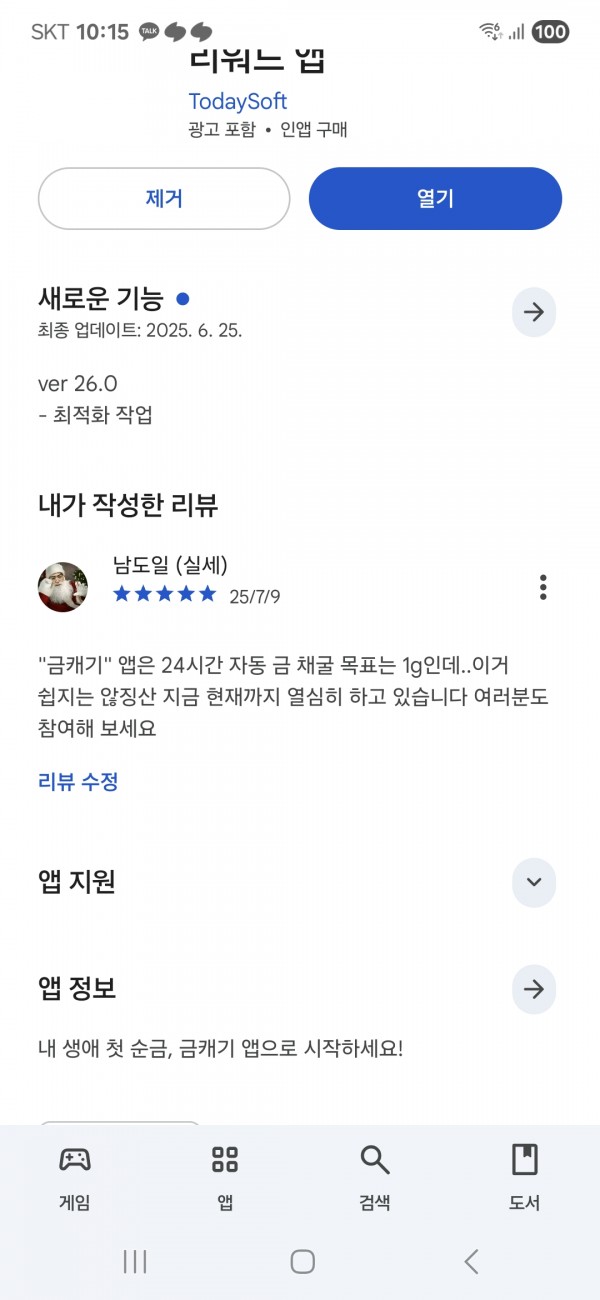Go to the system home screen
The height and width of the screenshot is (1300, 600).
(302, 1261)
